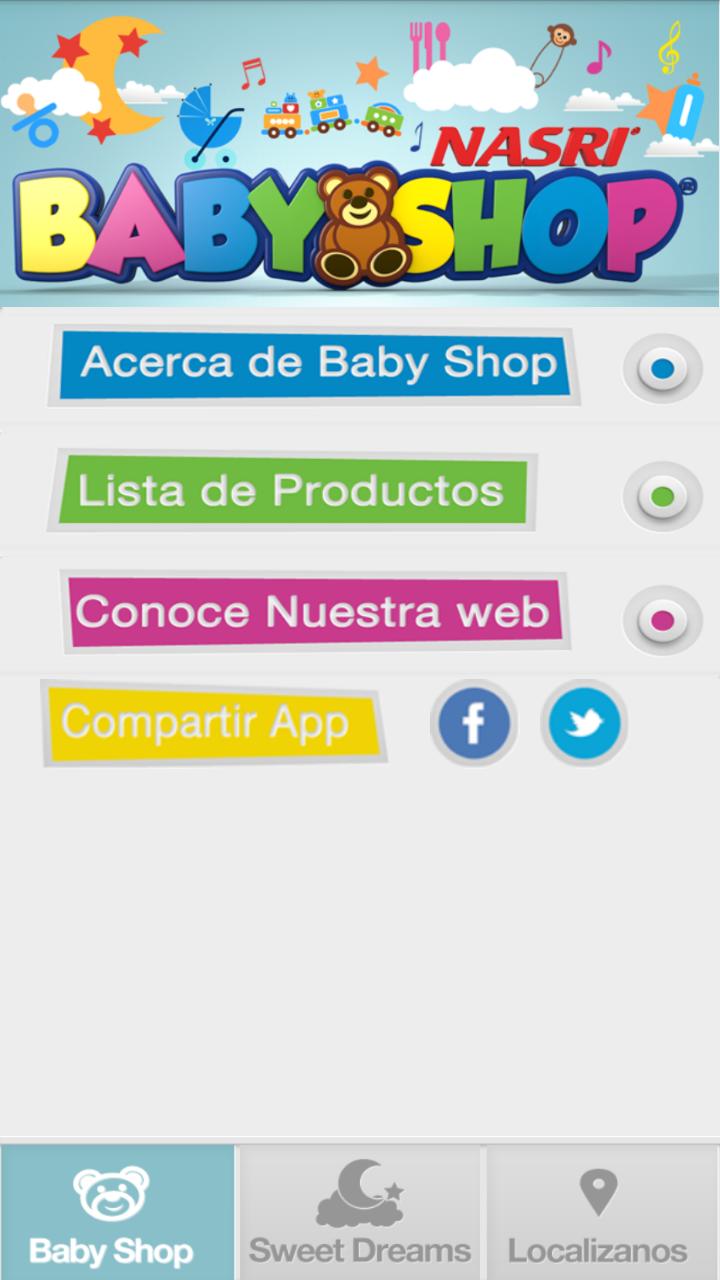Share the app on Facebook
Viewport: 720px width, 1280px height.
[x=474, y=723]
